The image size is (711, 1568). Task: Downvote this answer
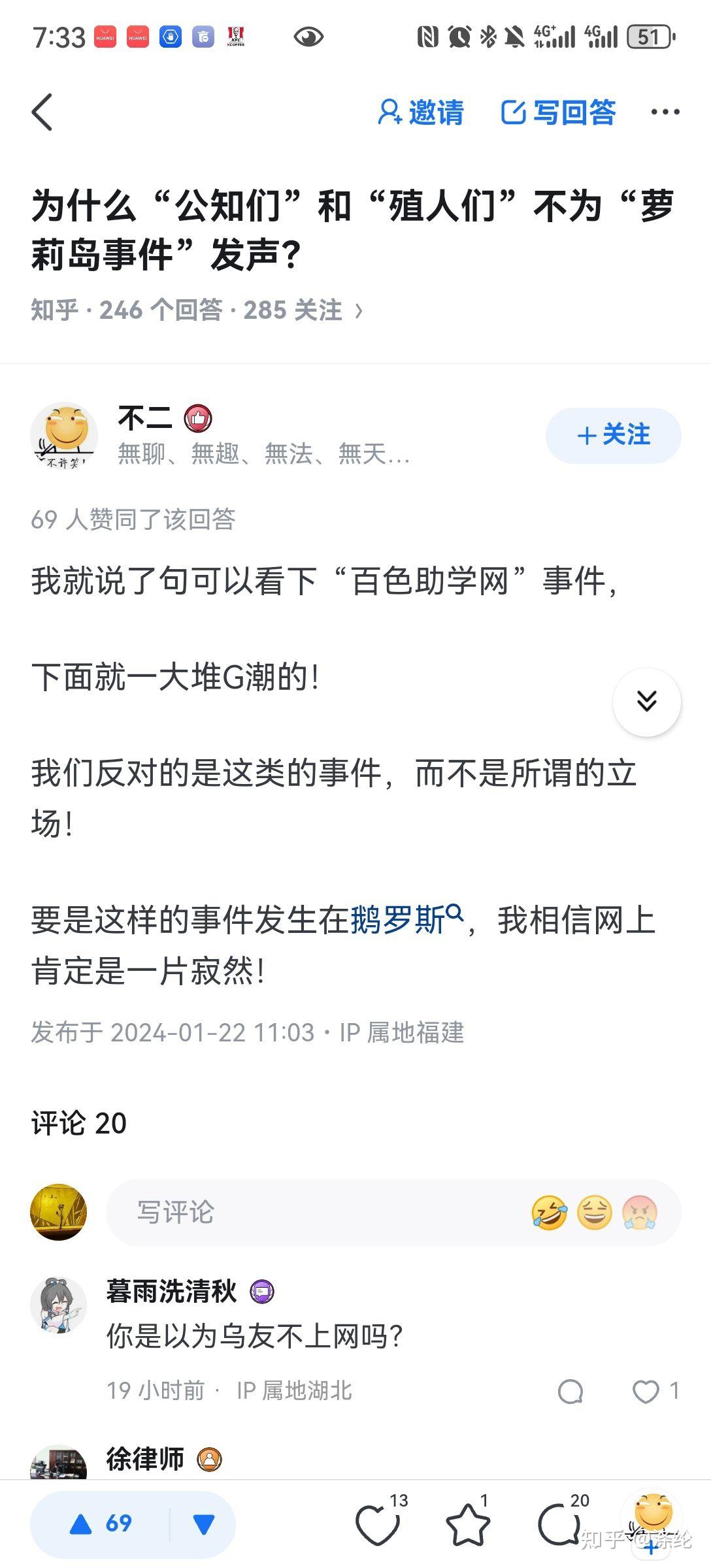(x=204, y=1524)
